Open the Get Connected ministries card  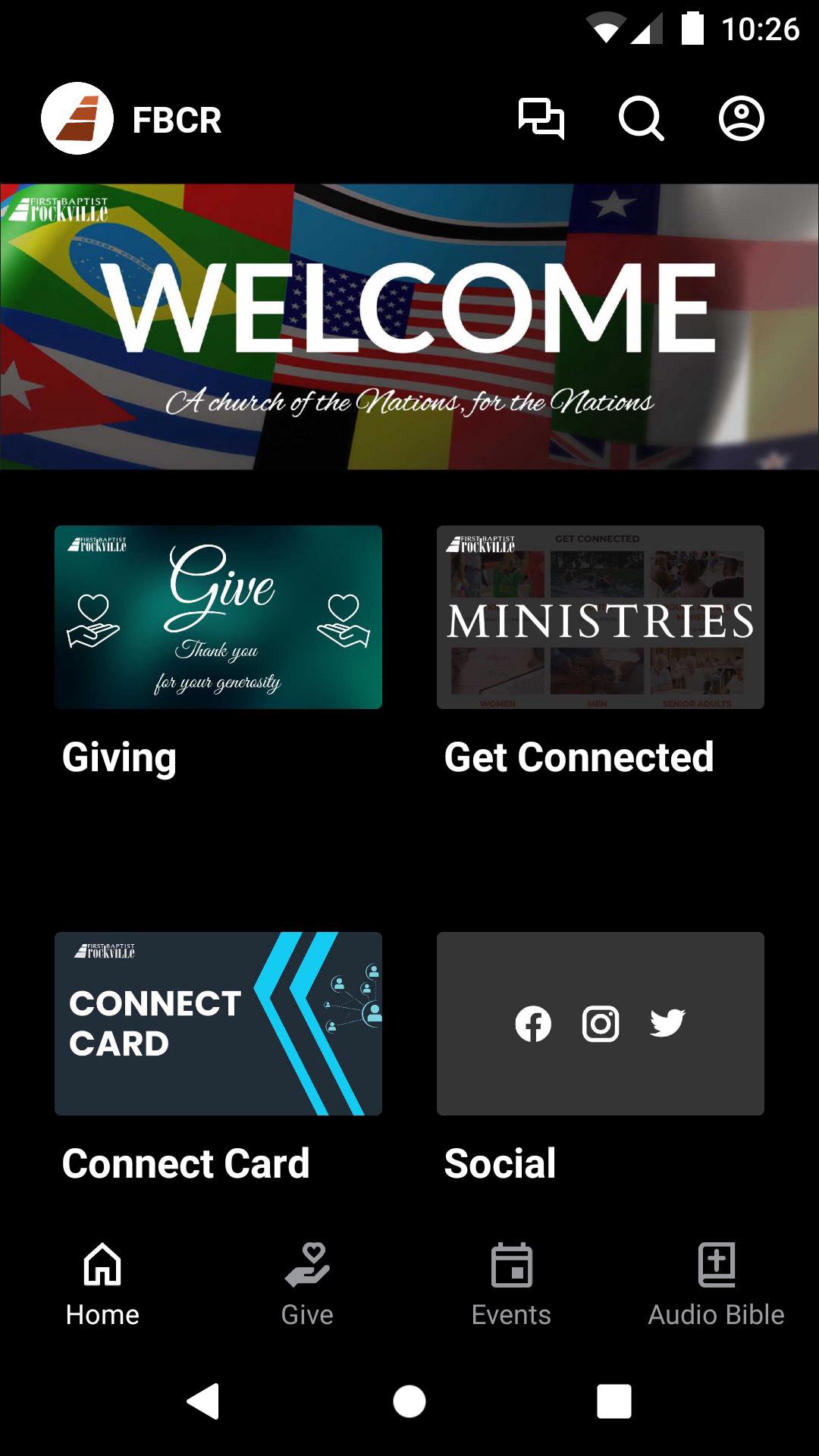click(x=601, y=617)
